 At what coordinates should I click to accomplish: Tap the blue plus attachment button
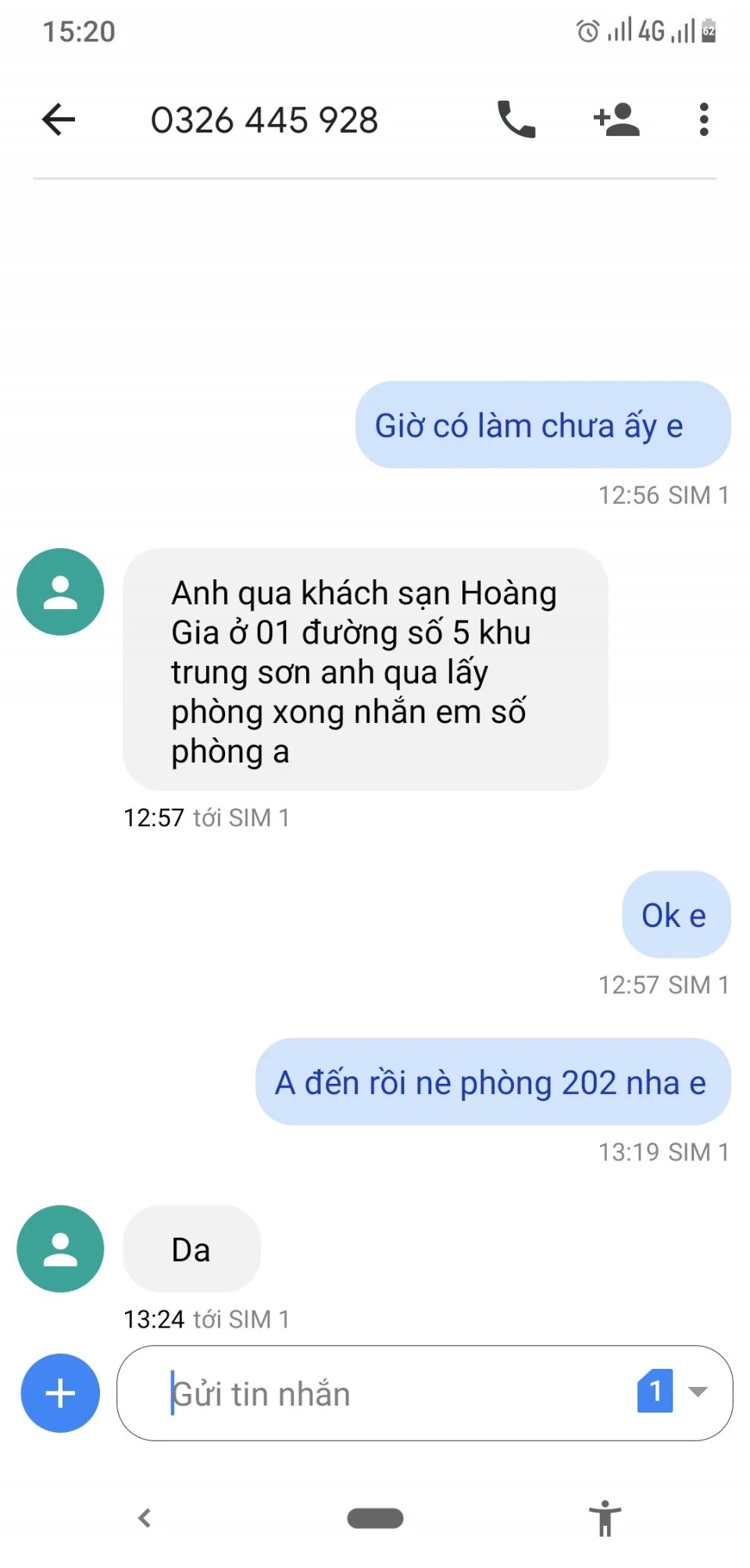61,1393
